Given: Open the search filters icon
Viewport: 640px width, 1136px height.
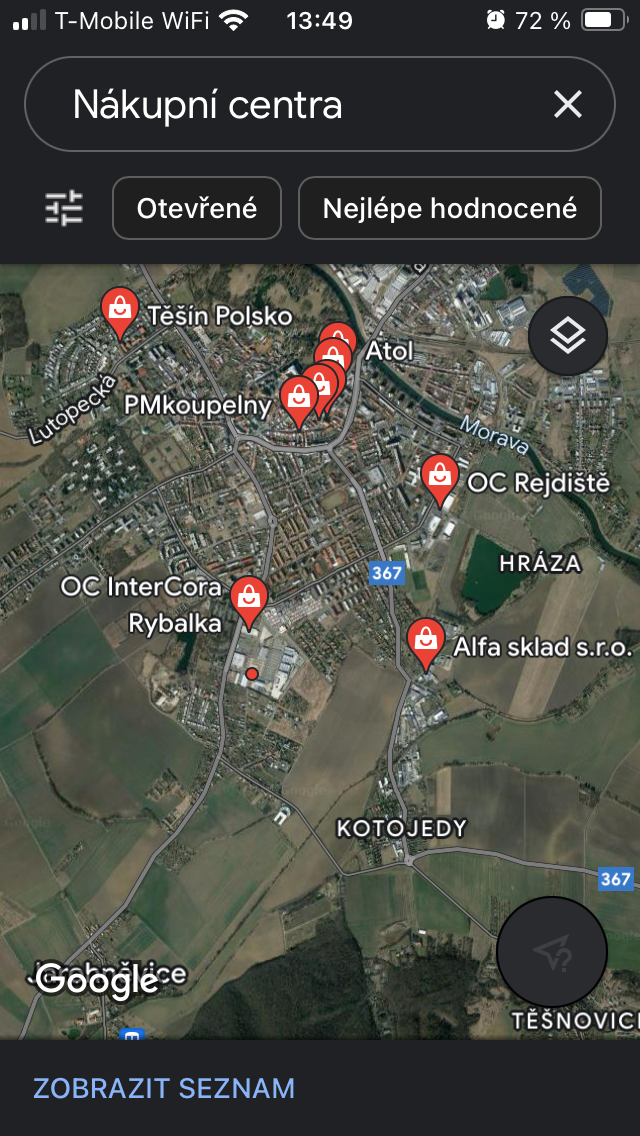Looking at the screenshot, I should [65, 208].
